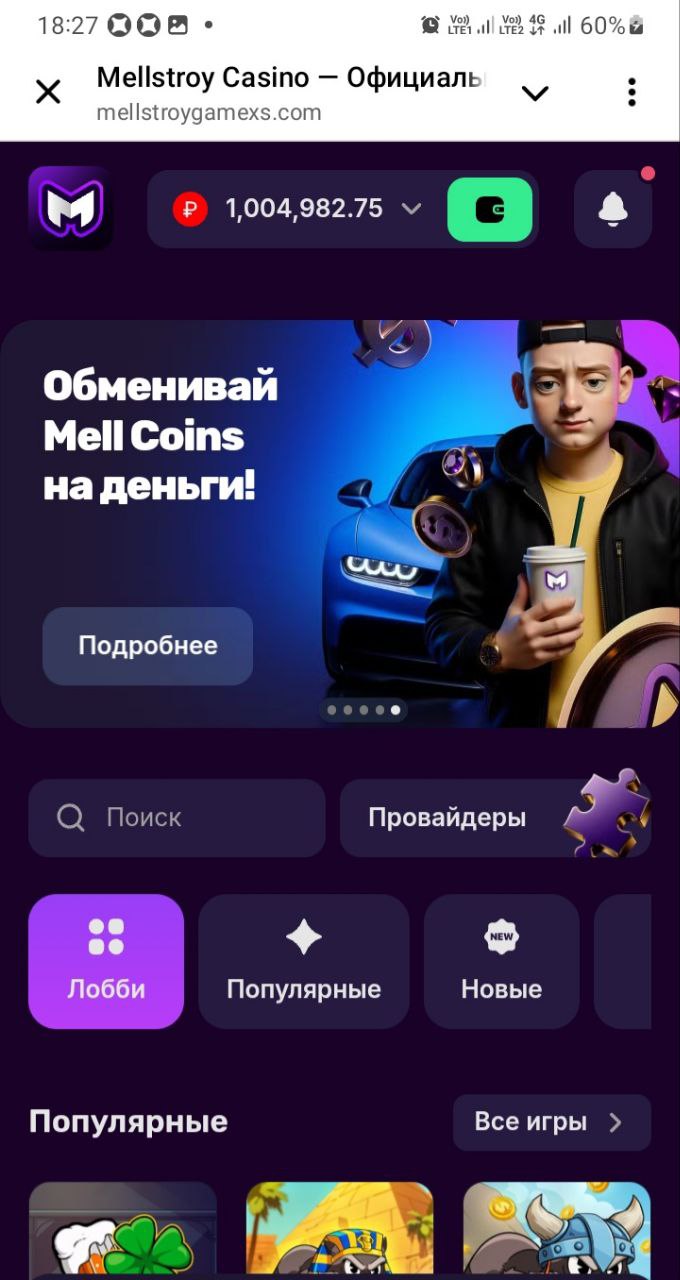The image size is (680, 1280).
Task: Close the in-app browser tab
Action: (48, 92)
